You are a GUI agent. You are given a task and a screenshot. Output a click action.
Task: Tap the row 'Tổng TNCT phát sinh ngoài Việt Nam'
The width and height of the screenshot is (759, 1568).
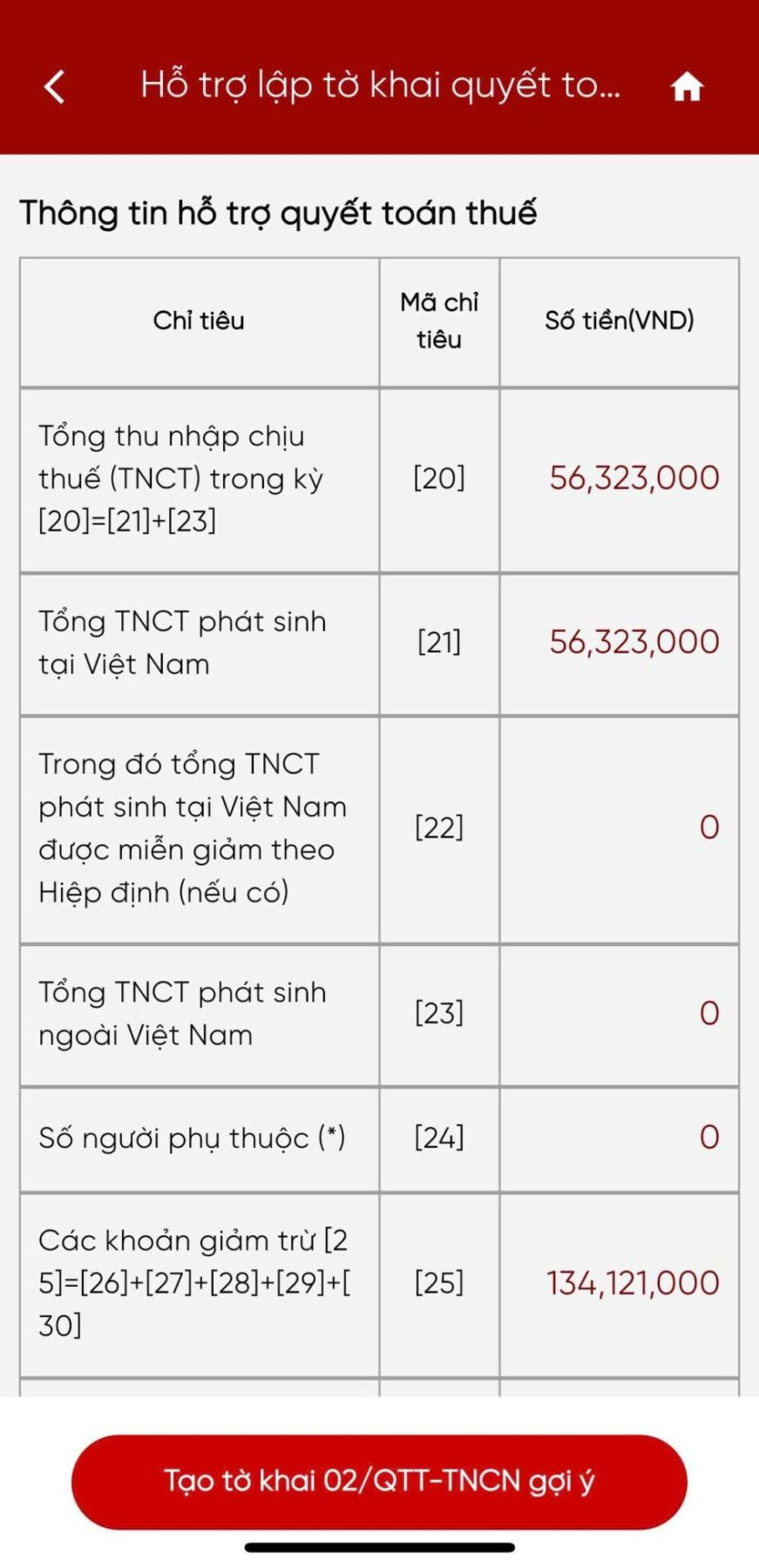point(183,1013)
